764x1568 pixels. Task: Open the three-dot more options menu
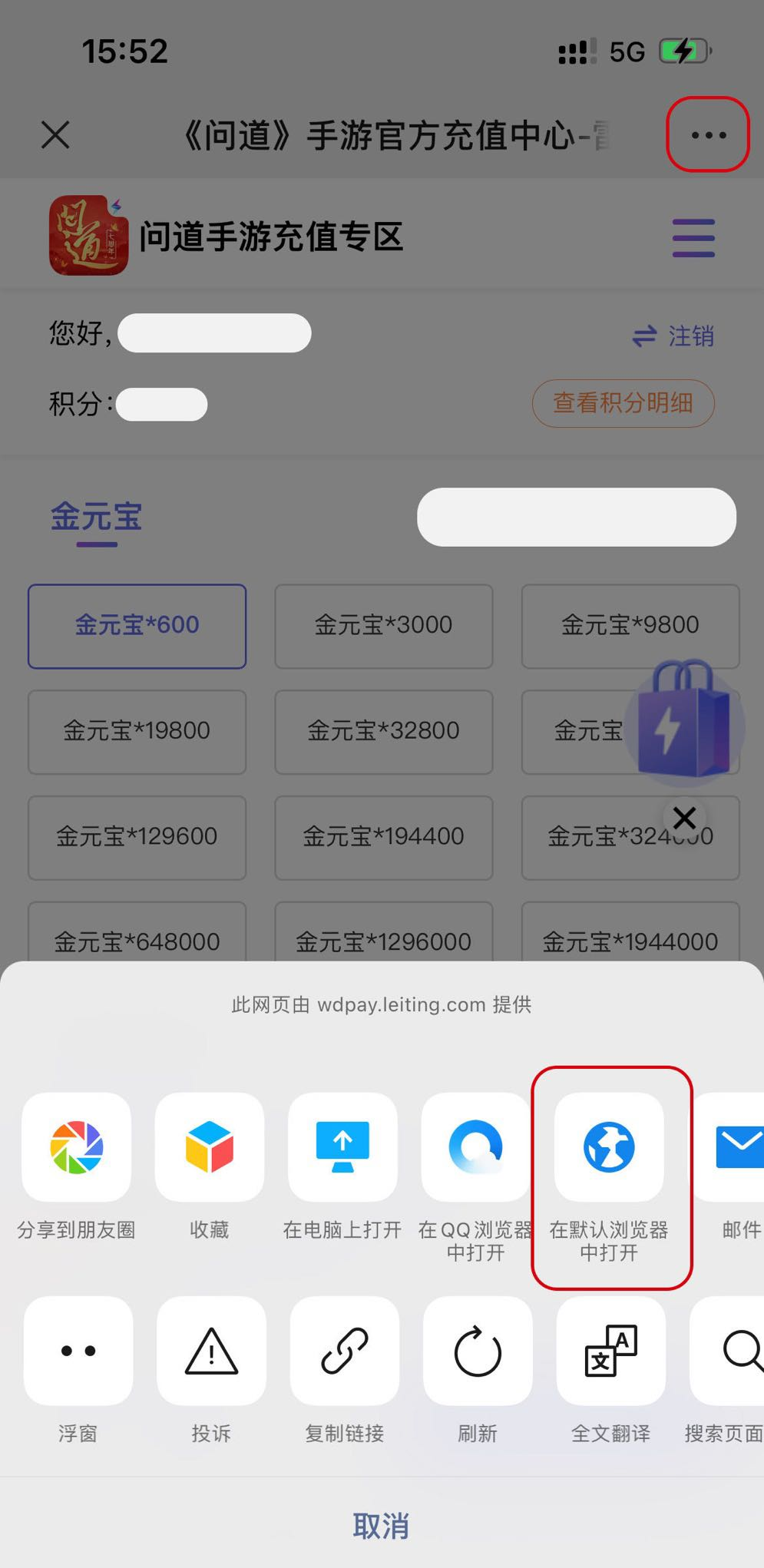(705, 134)
